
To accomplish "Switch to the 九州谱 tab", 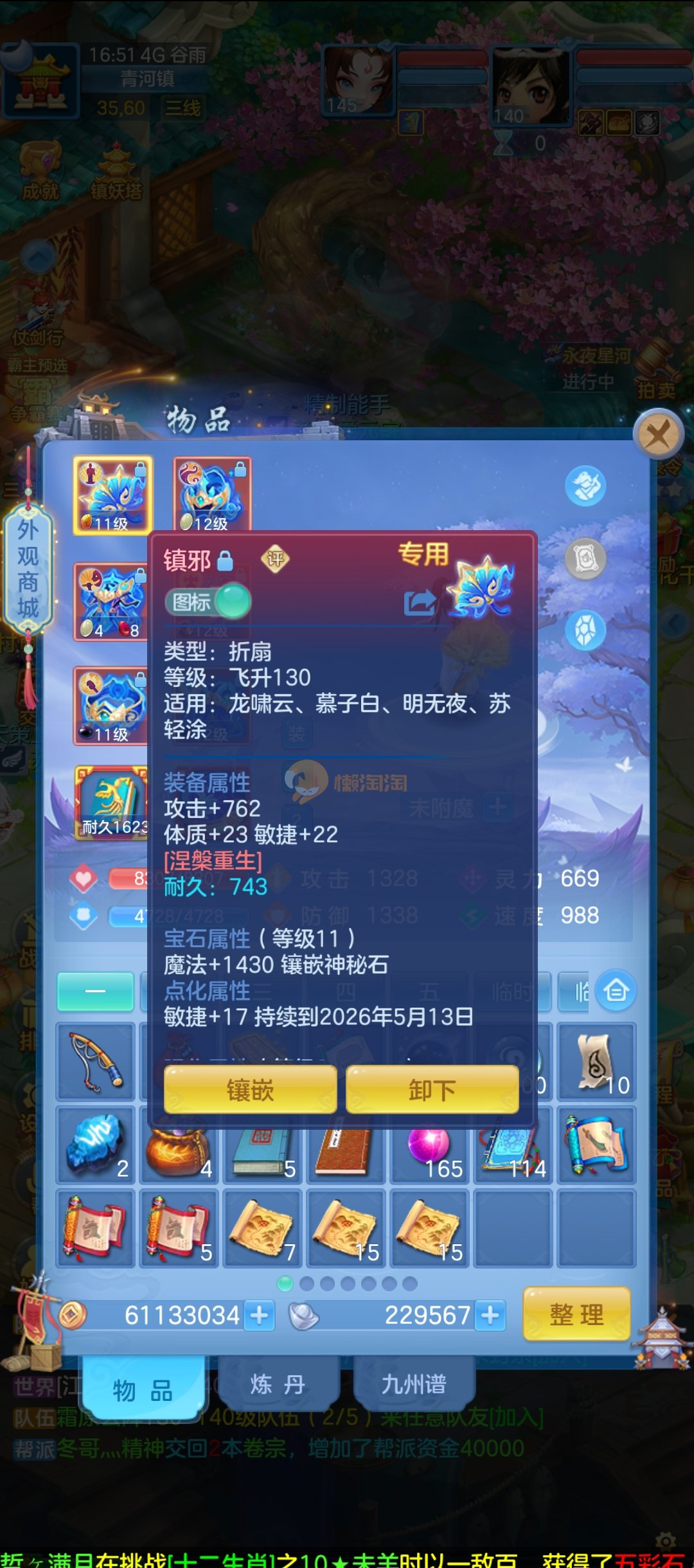I will click(413, 1385).
